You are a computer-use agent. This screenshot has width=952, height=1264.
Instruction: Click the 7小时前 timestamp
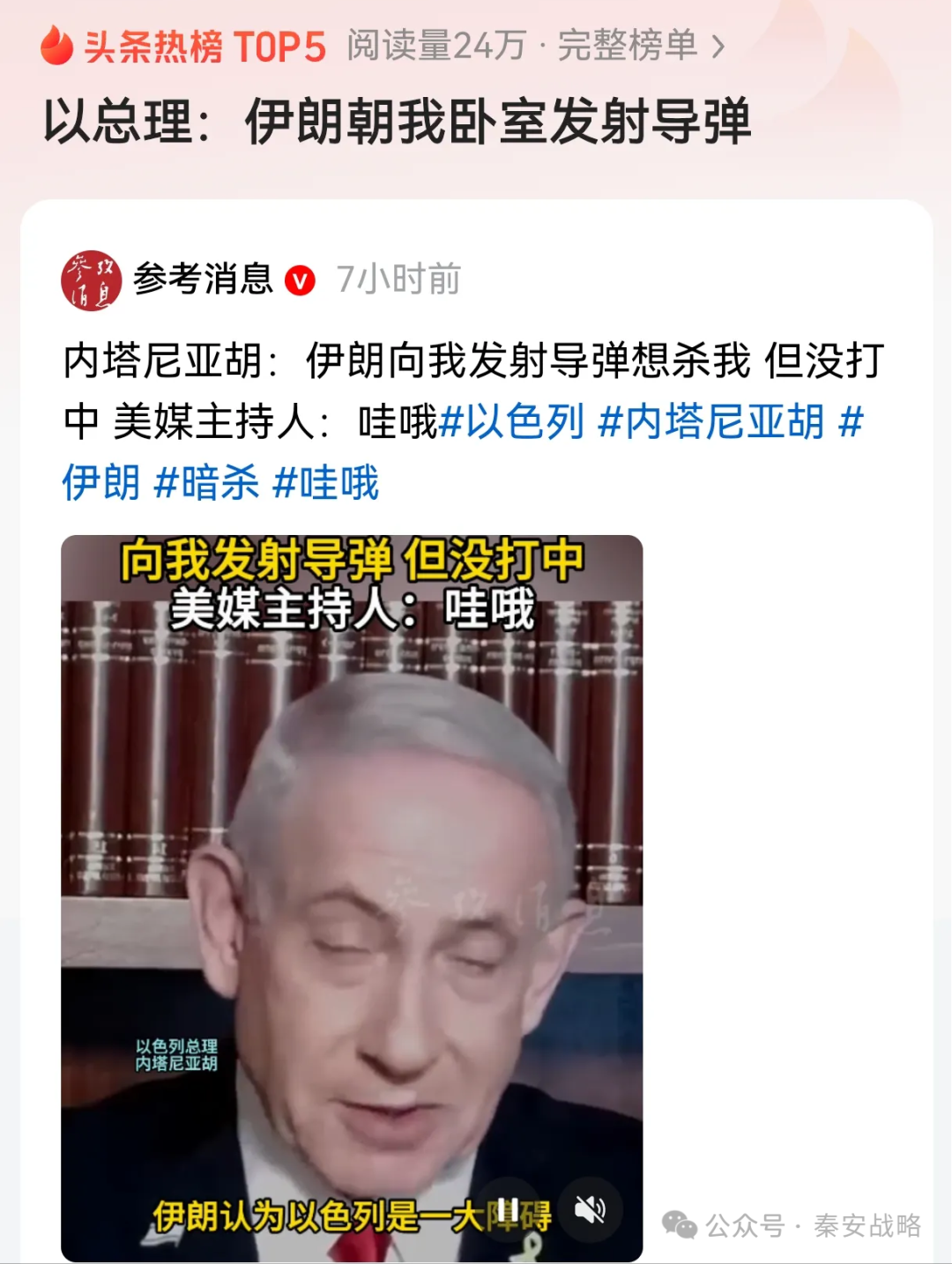[397, 278]
